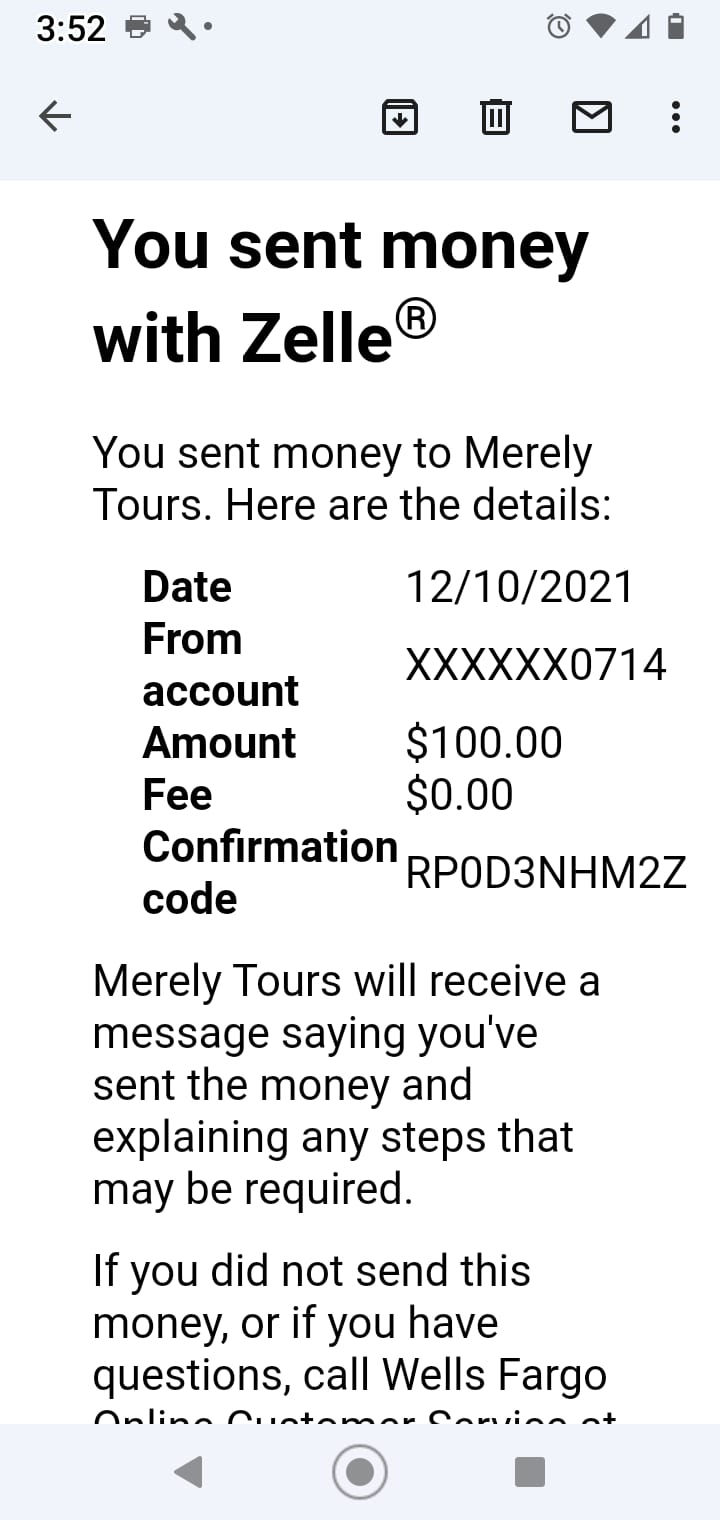720x1520 pixels.
Task: Open the three-dot overflow menu
Action: pyautogui.click(x=676, y=118)
